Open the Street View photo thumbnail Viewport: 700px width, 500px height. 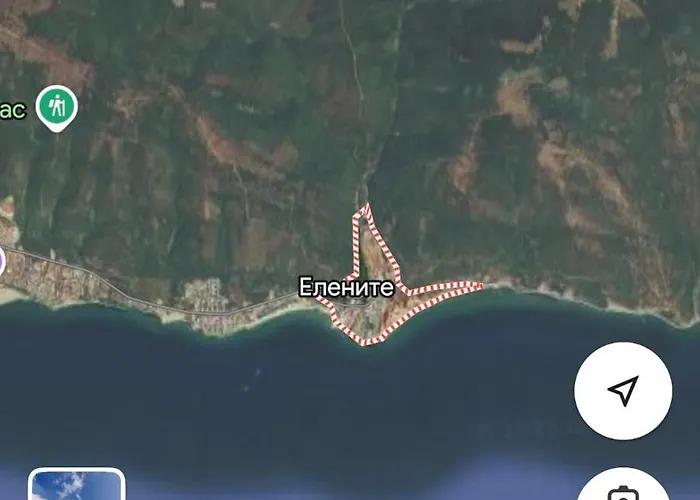pyautogui.click(x=76, y=485)
